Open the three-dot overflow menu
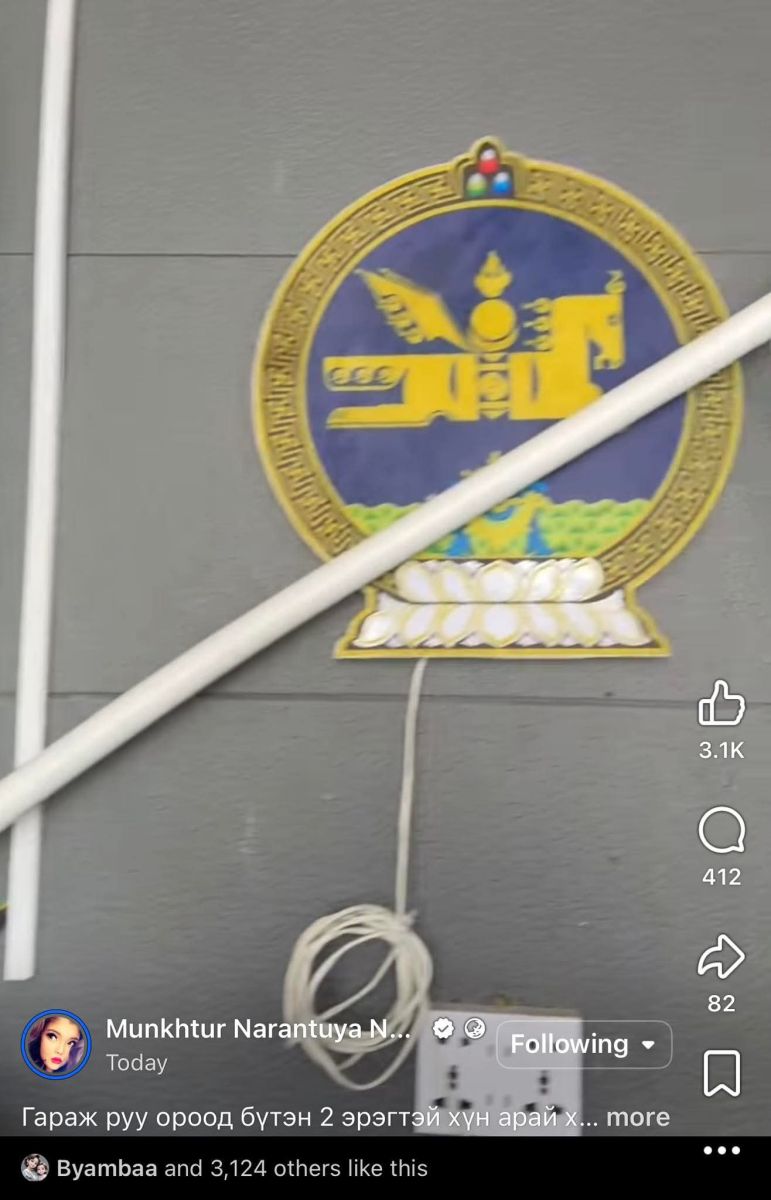Viewport: 771px width, 1200px height. pyautogui.click(x=721, y=1151)
